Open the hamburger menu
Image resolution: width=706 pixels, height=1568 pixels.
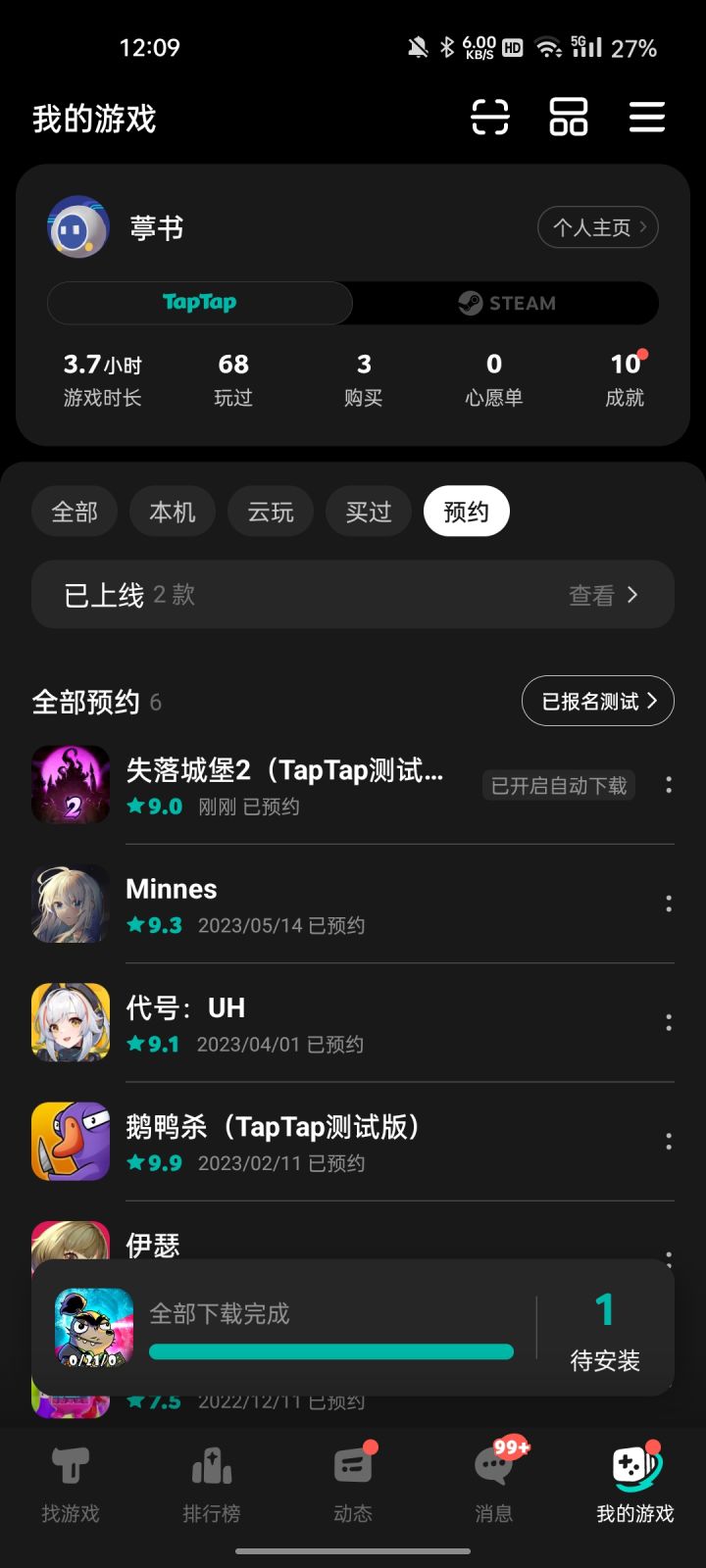pyautogui.click(x=647, y=118)
